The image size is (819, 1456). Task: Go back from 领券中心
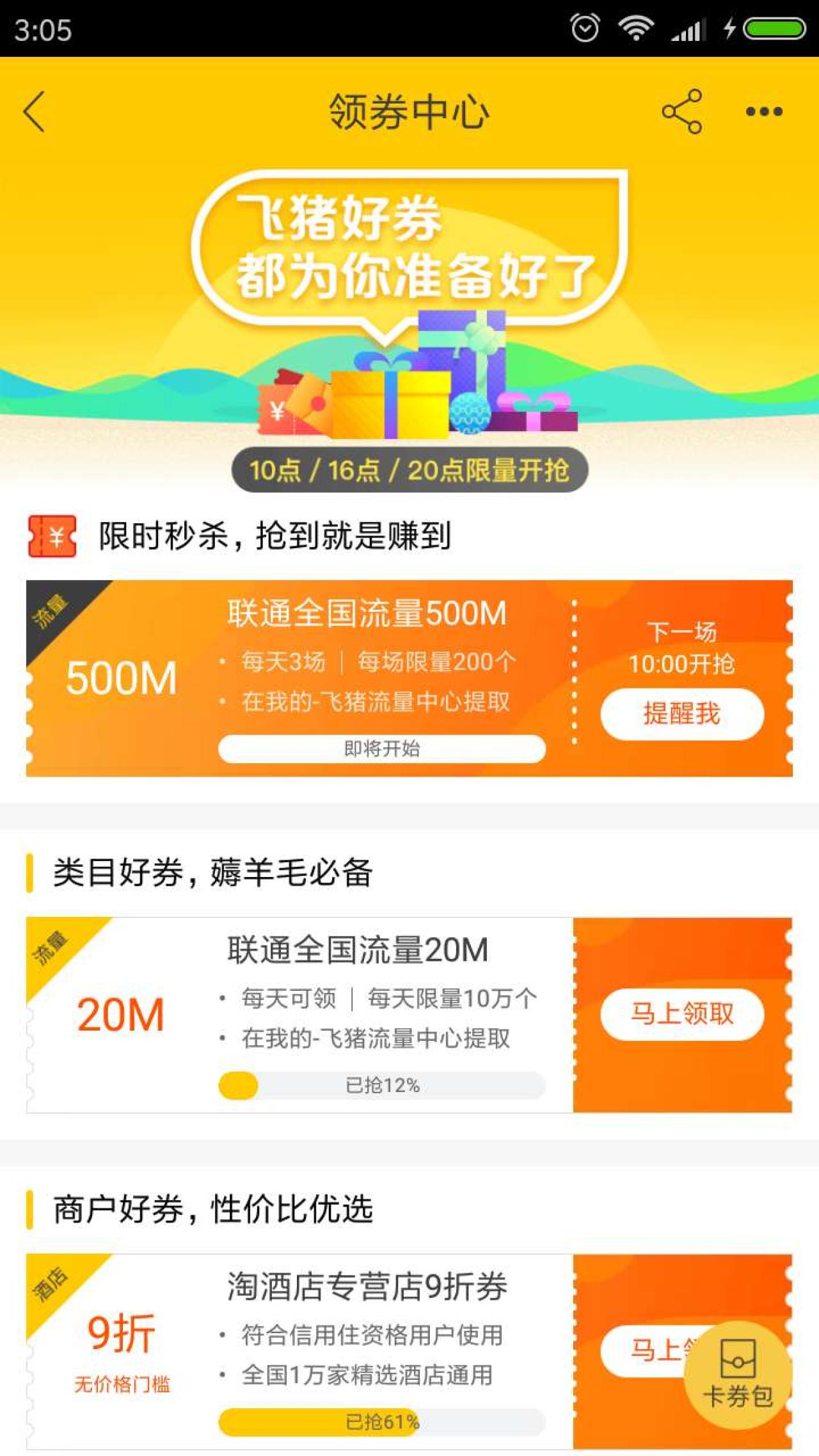[35, 111]
